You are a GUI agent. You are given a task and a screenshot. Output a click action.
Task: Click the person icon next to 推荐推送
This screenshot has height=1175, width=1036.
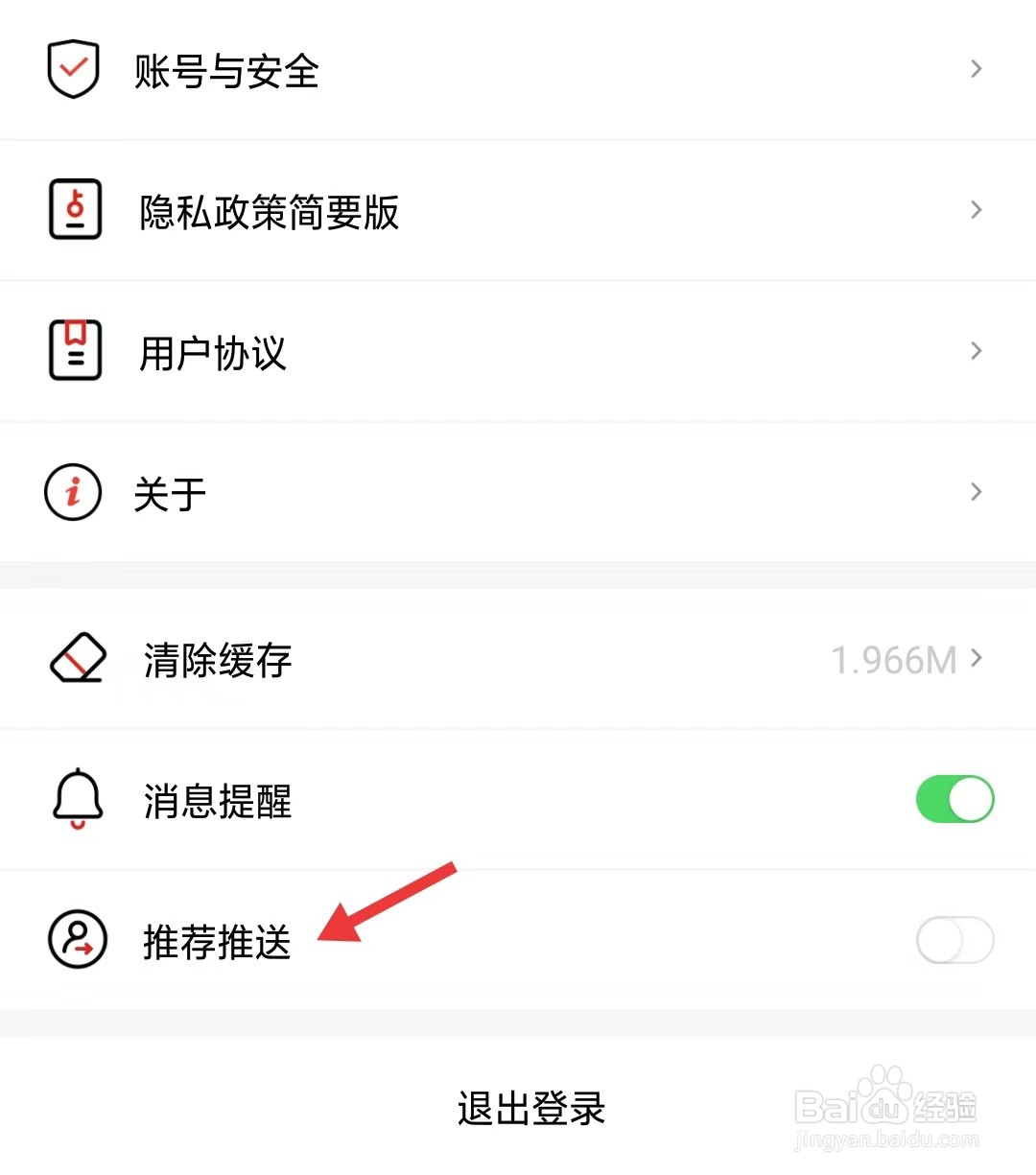tap(77, 941)
